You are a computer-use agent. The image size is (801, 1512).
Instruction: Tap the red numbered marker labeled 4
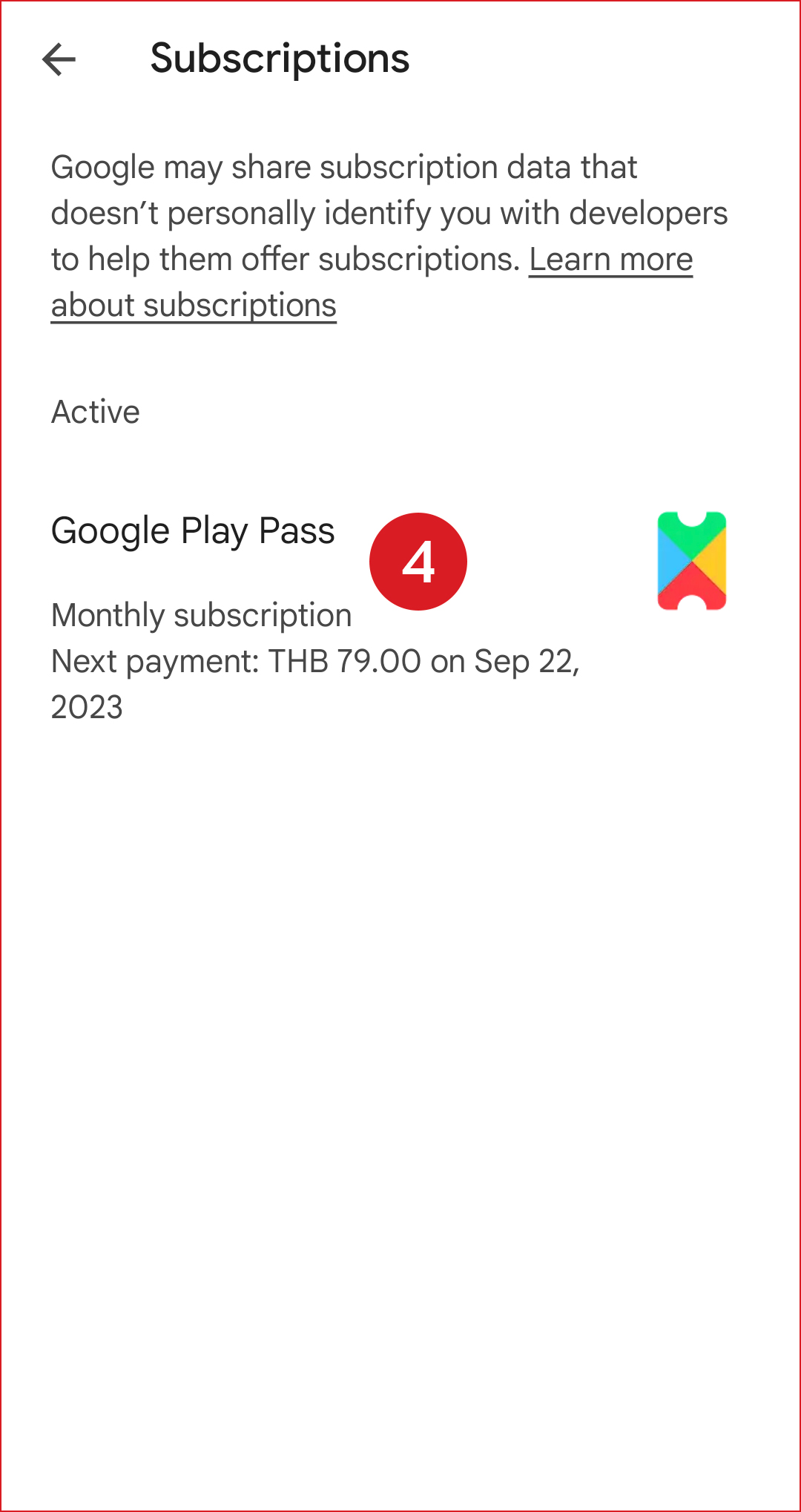click(418, 560)
